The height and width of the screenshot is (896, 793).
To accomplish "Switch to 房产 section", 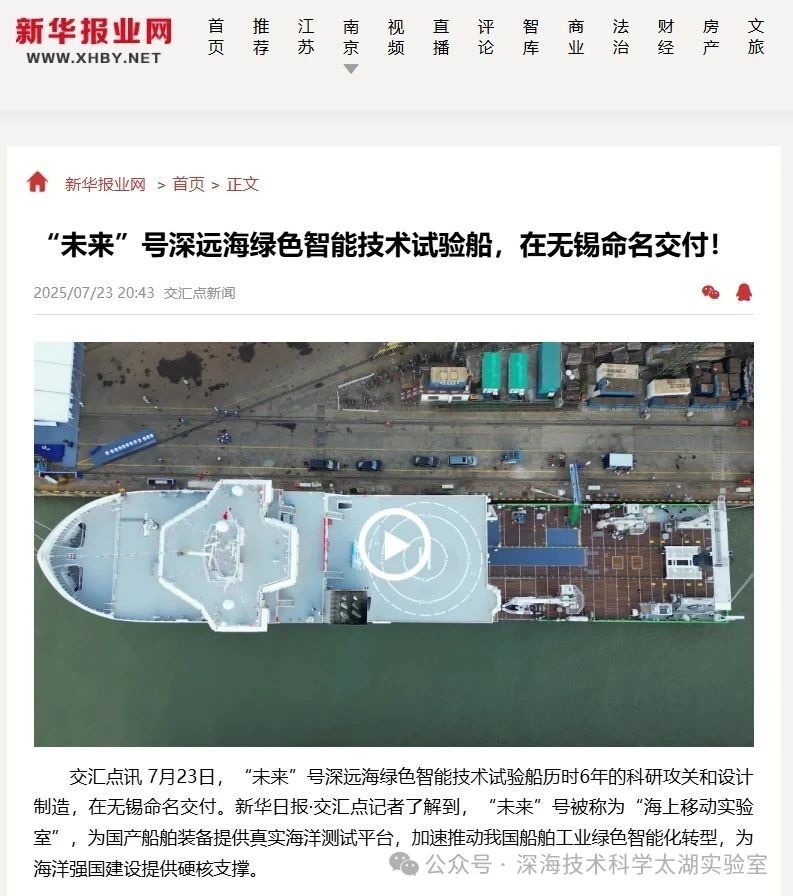I will coord(711,36).
